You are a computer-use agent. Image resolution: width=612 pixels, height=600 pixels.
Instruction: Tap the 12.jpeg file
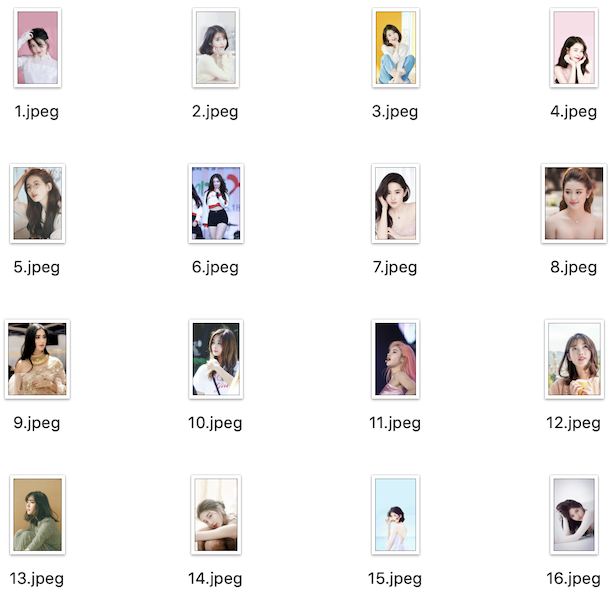pos(574,360)
